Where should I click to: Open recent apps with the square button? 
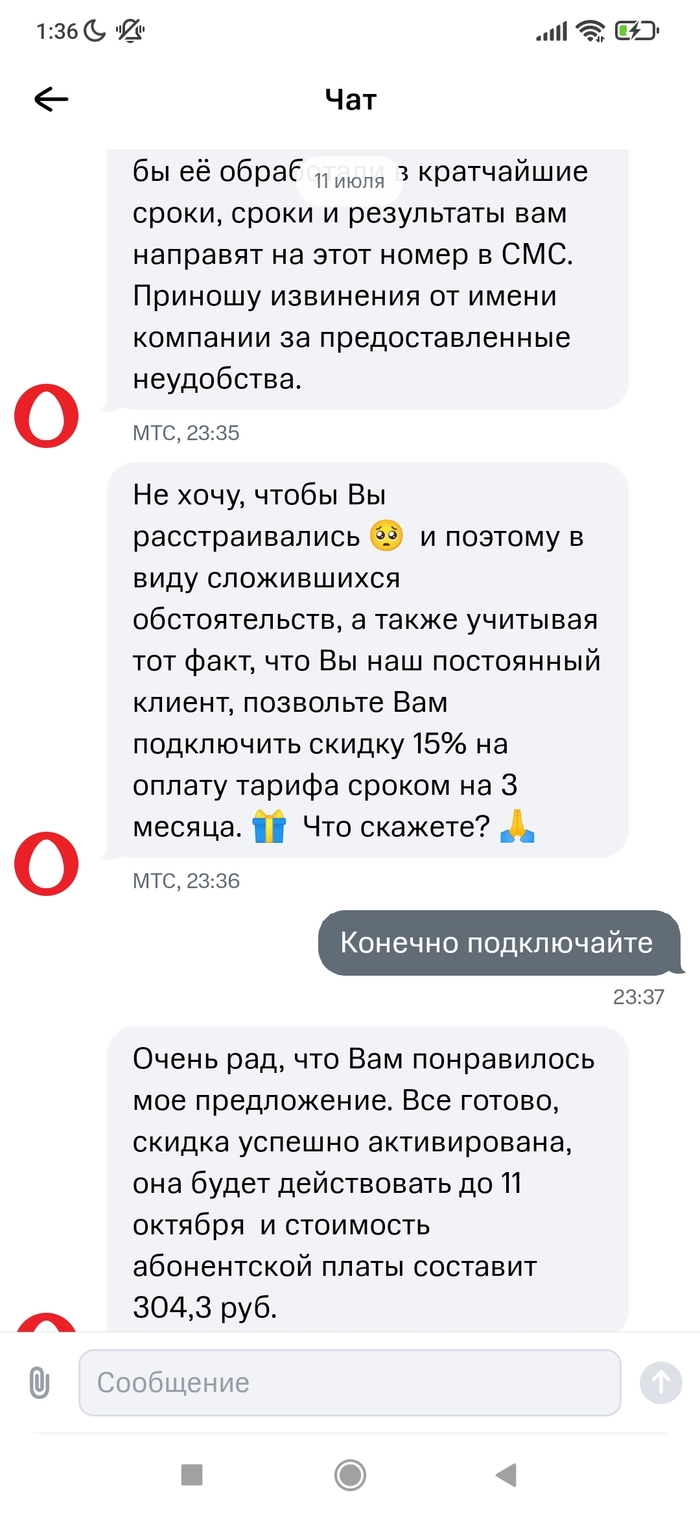click(x=191, y=1474)
